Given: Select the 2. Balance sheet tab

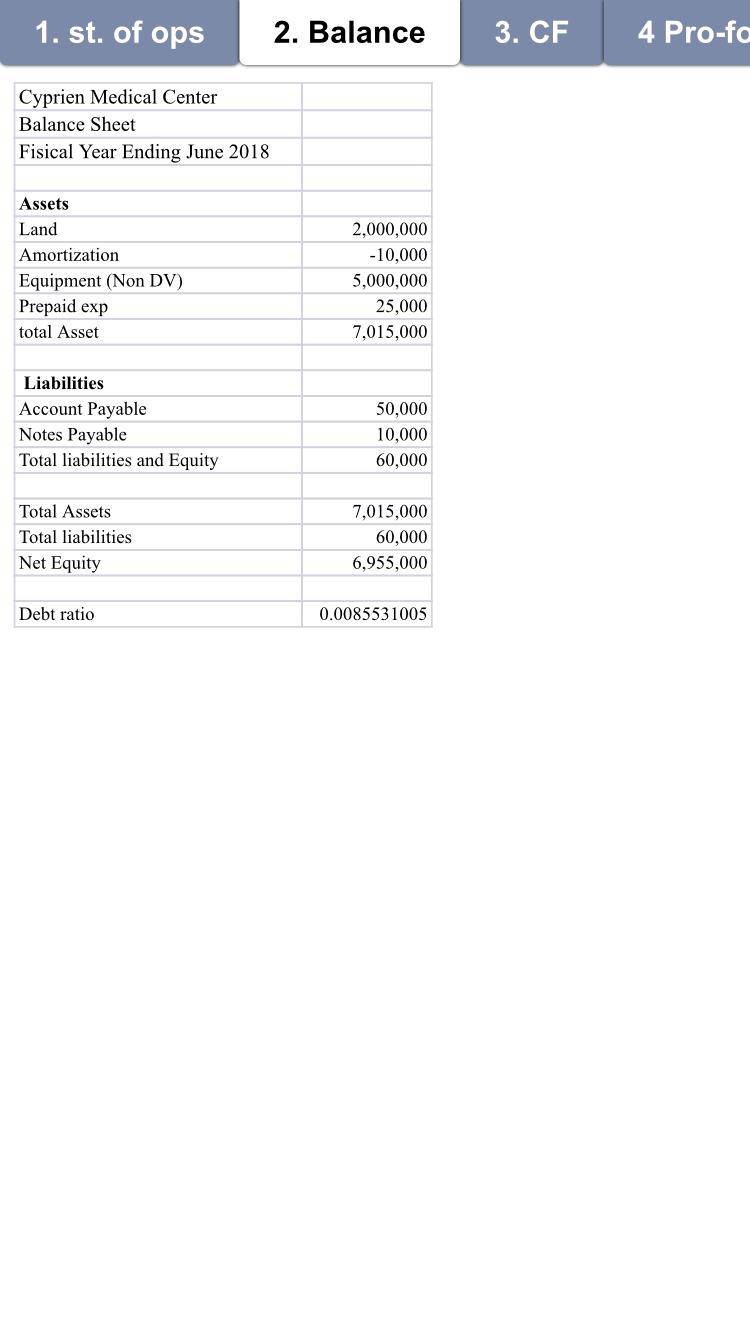Looking at the screenshot, I should [x=349, y=32].
